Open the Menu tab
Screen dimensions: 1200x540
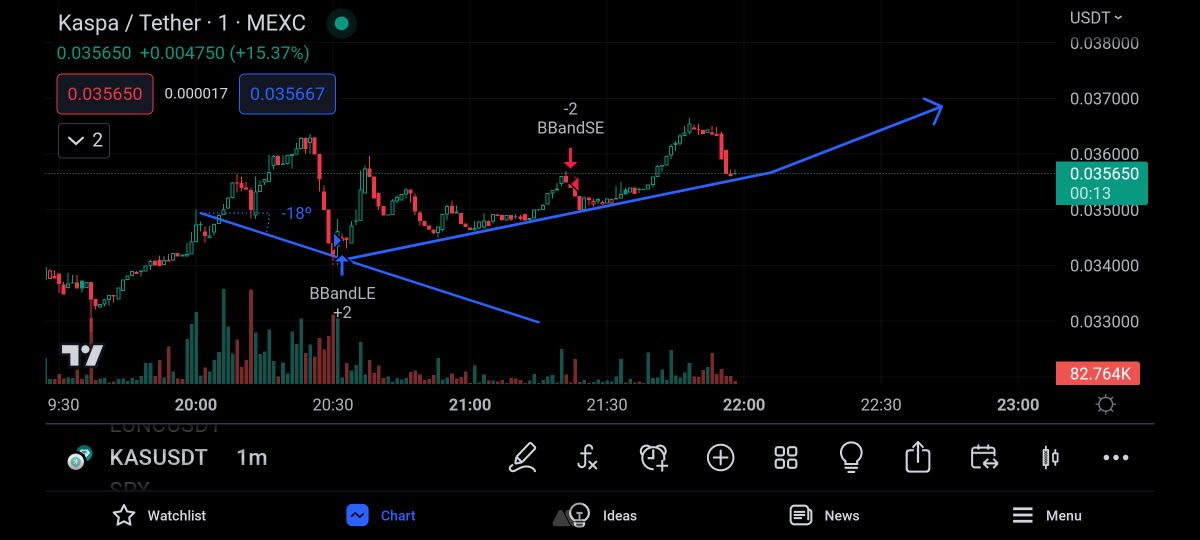tap(1047, 516)
